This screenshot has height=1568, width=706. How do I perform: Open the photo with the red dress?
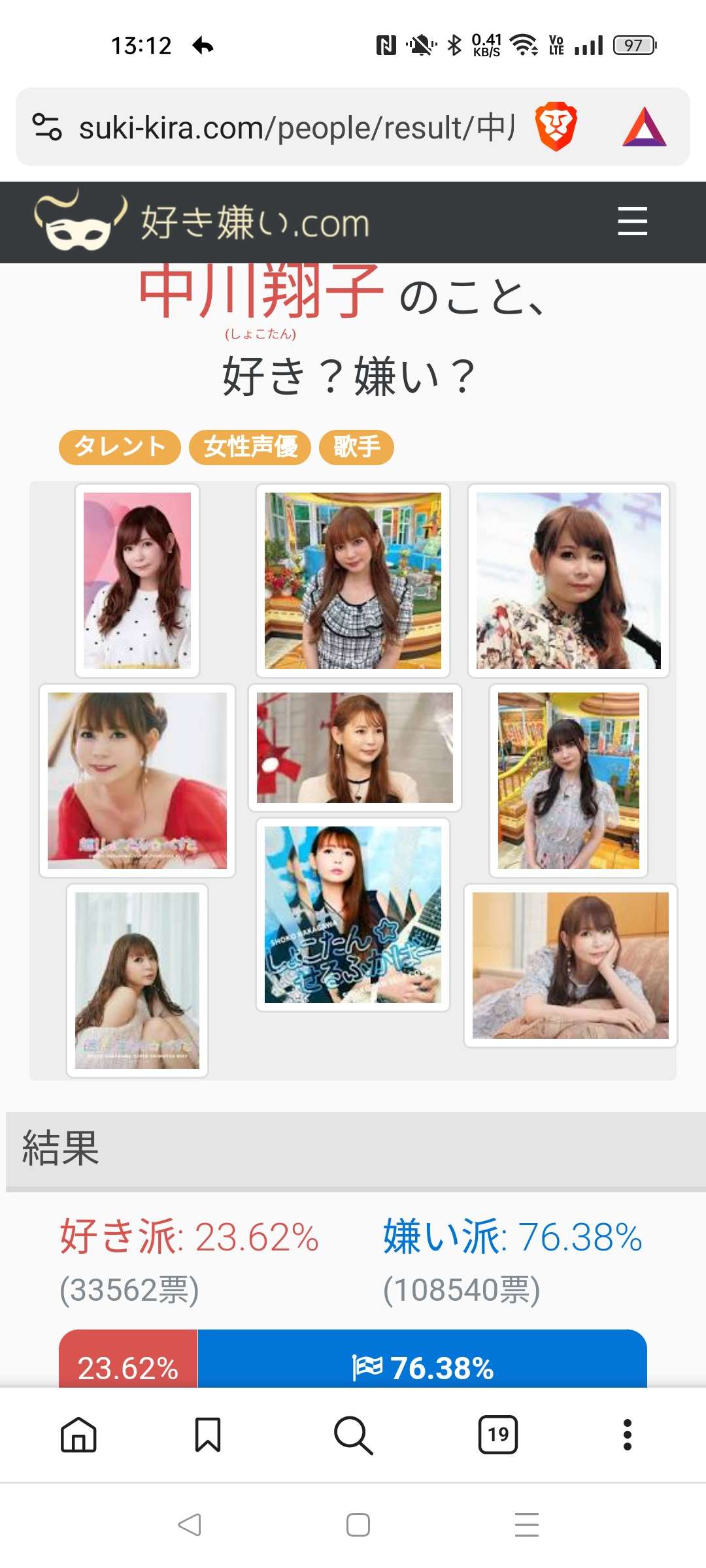tap(137, 780)
